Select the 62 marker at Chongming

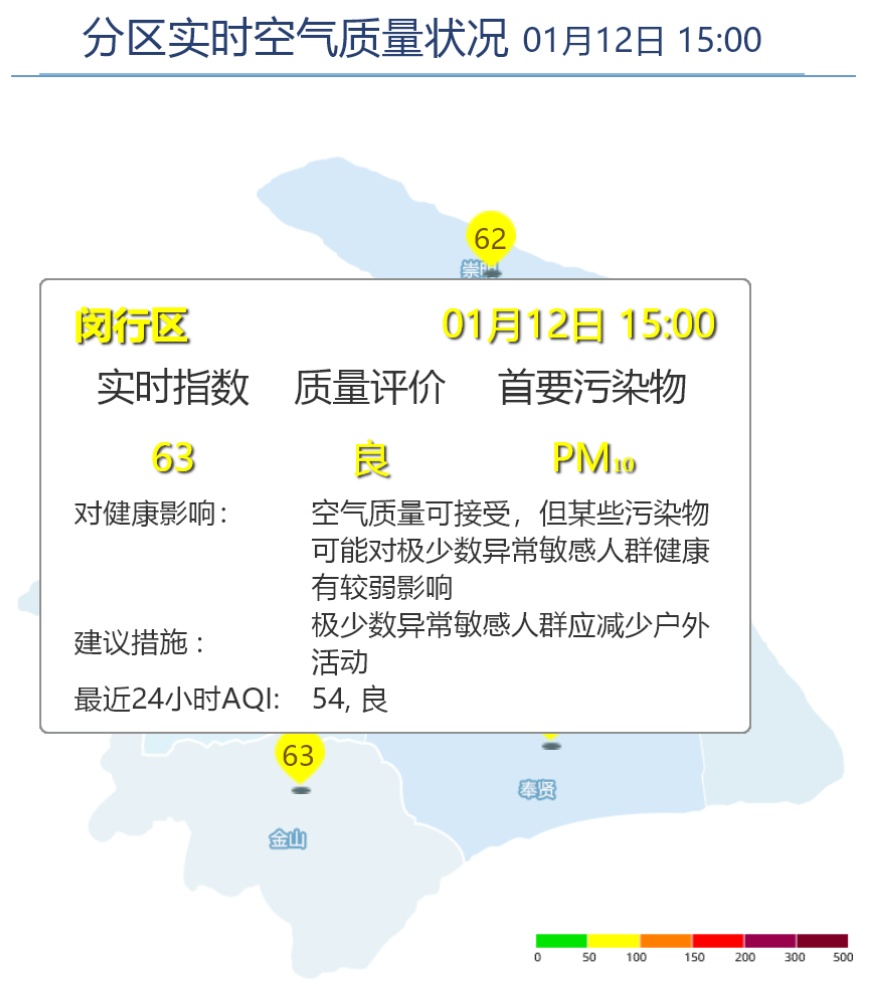click(491, 239)
